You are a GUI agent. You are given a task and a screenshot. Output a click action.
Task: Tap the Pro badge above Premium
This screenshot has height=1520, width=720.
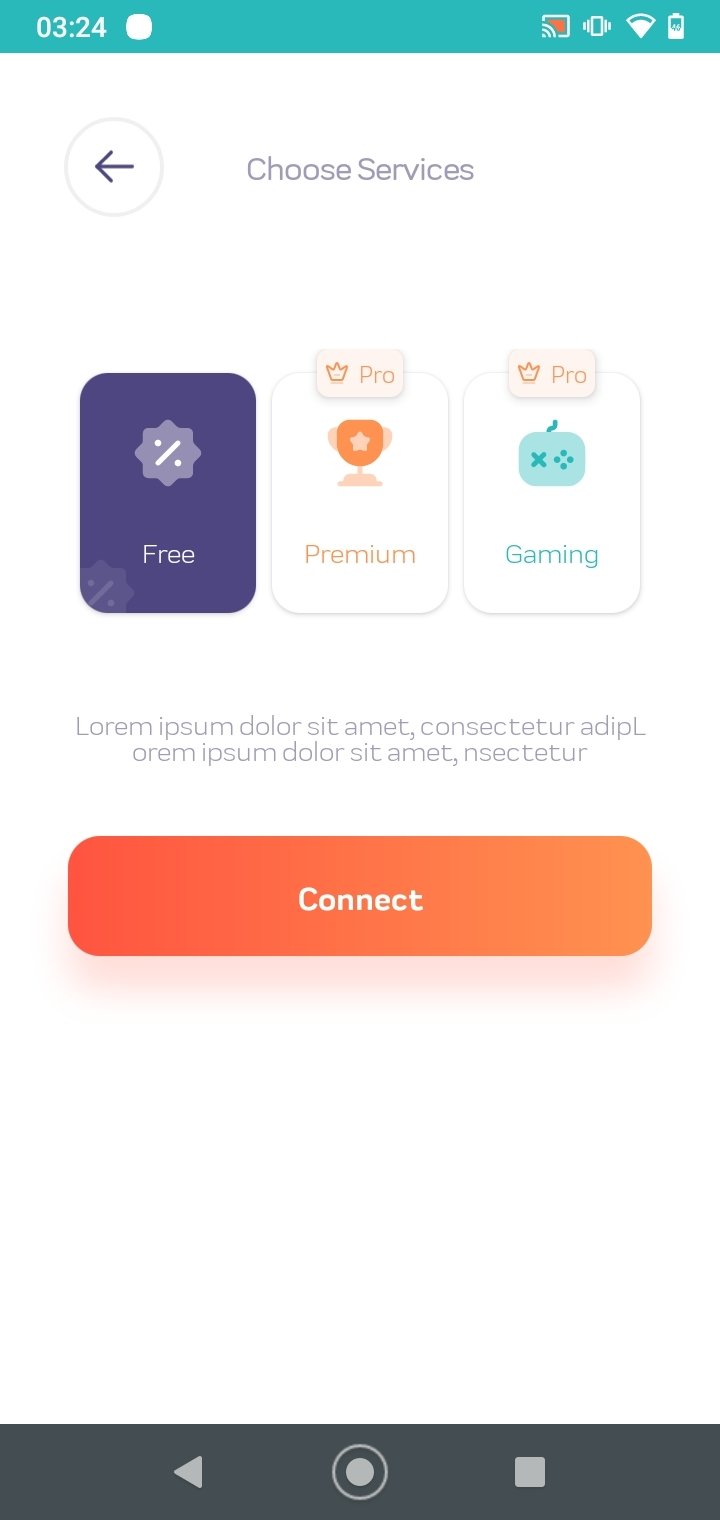[360, 373]
